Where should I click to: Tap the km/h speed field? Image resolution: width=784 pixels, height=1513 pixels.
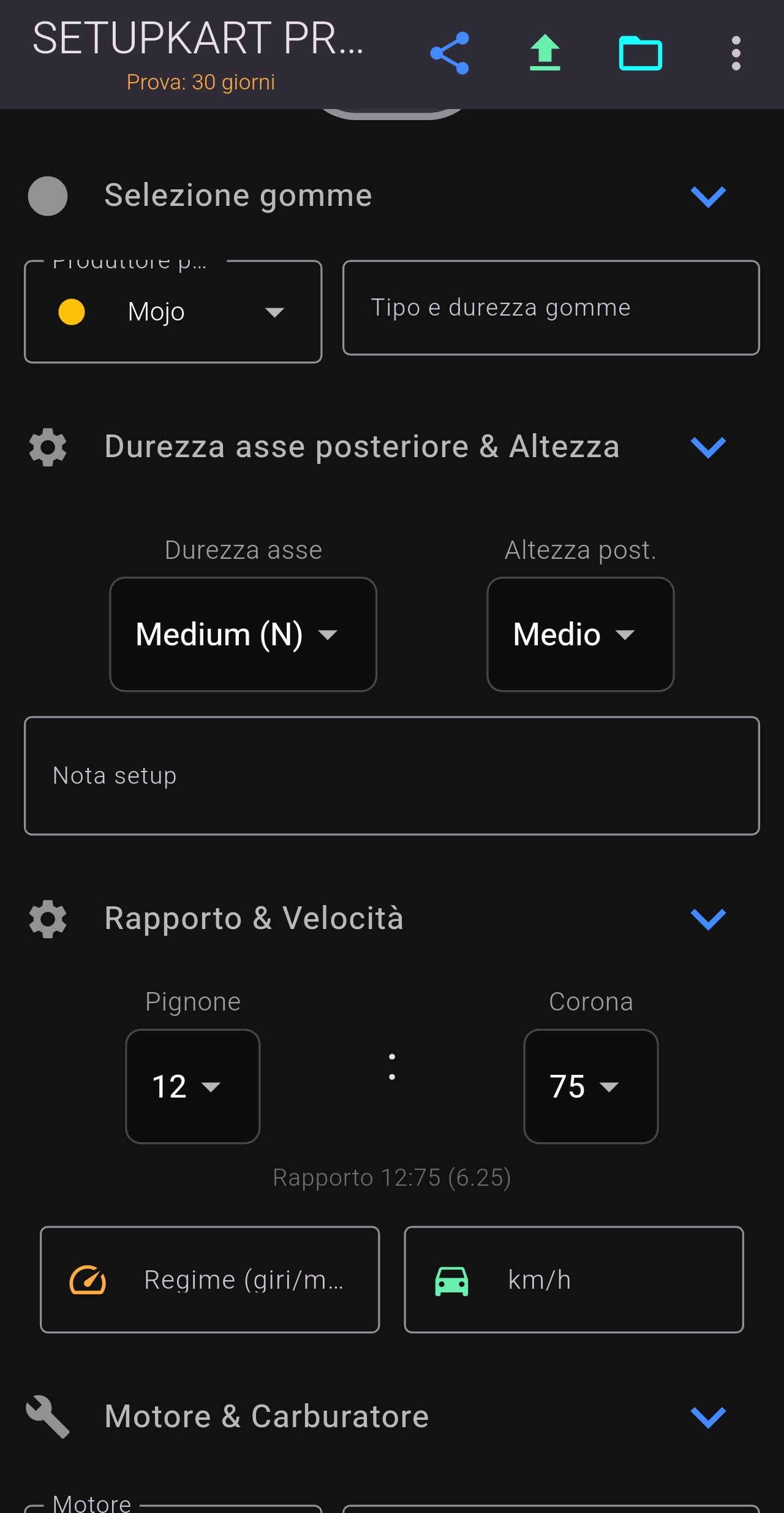574,1280
